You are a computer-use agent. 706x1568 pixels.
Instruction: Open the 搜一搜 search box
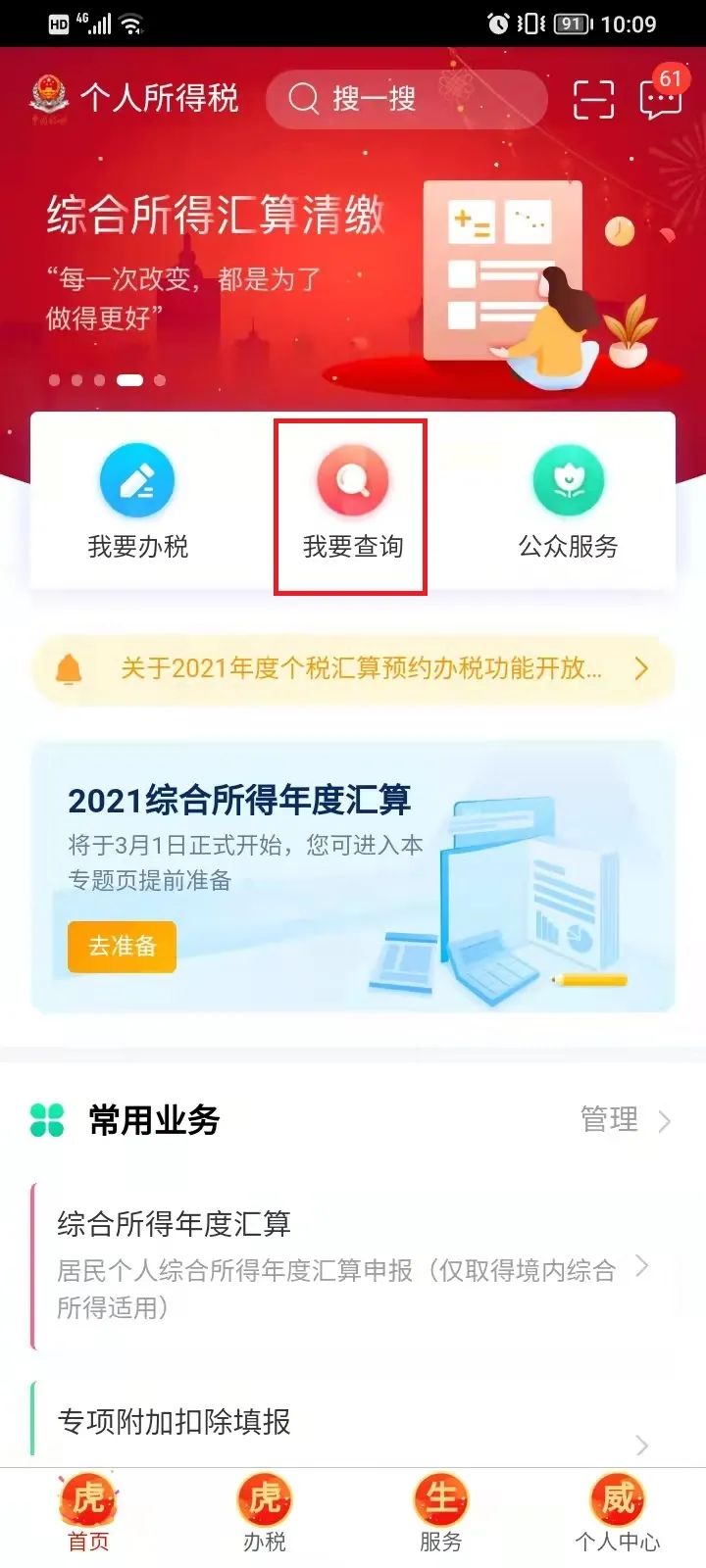click(x=406, y=99)
